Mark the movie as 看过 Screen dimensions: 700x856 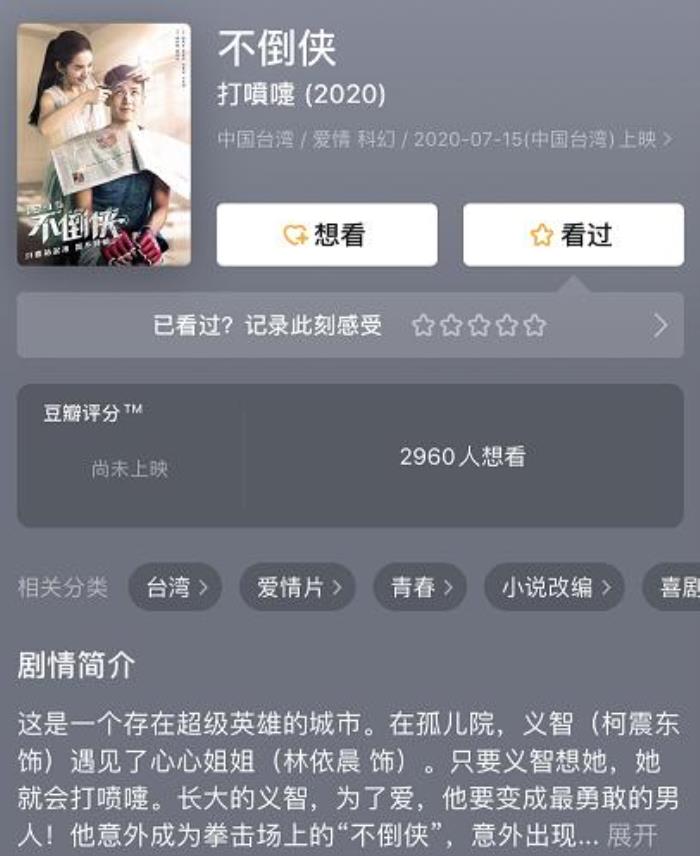pyautogui.click(x=573, y=235)
